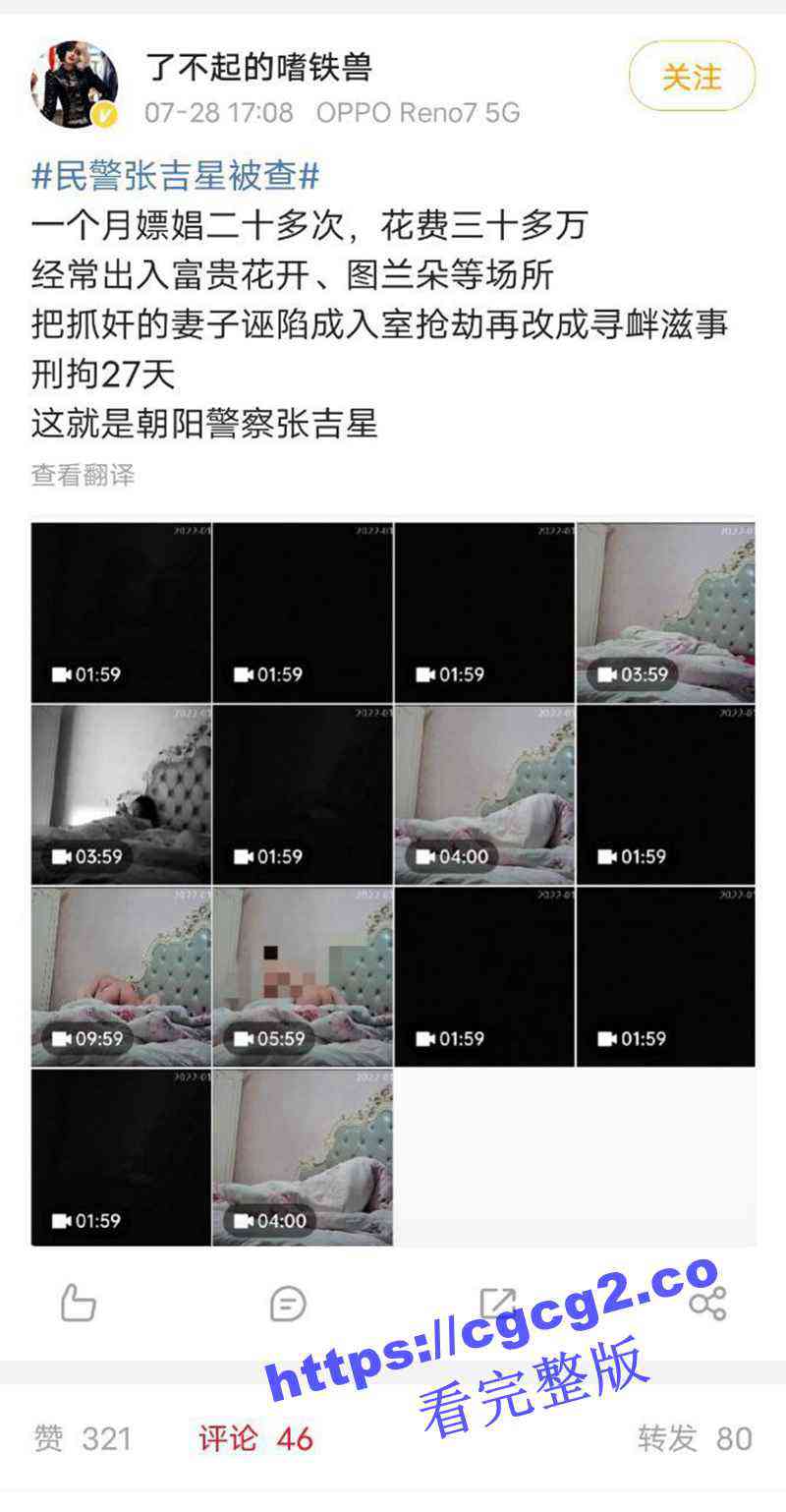Like this post with the thumbs-up icon
The image size is (786, 1512).
click(79, 1305)
